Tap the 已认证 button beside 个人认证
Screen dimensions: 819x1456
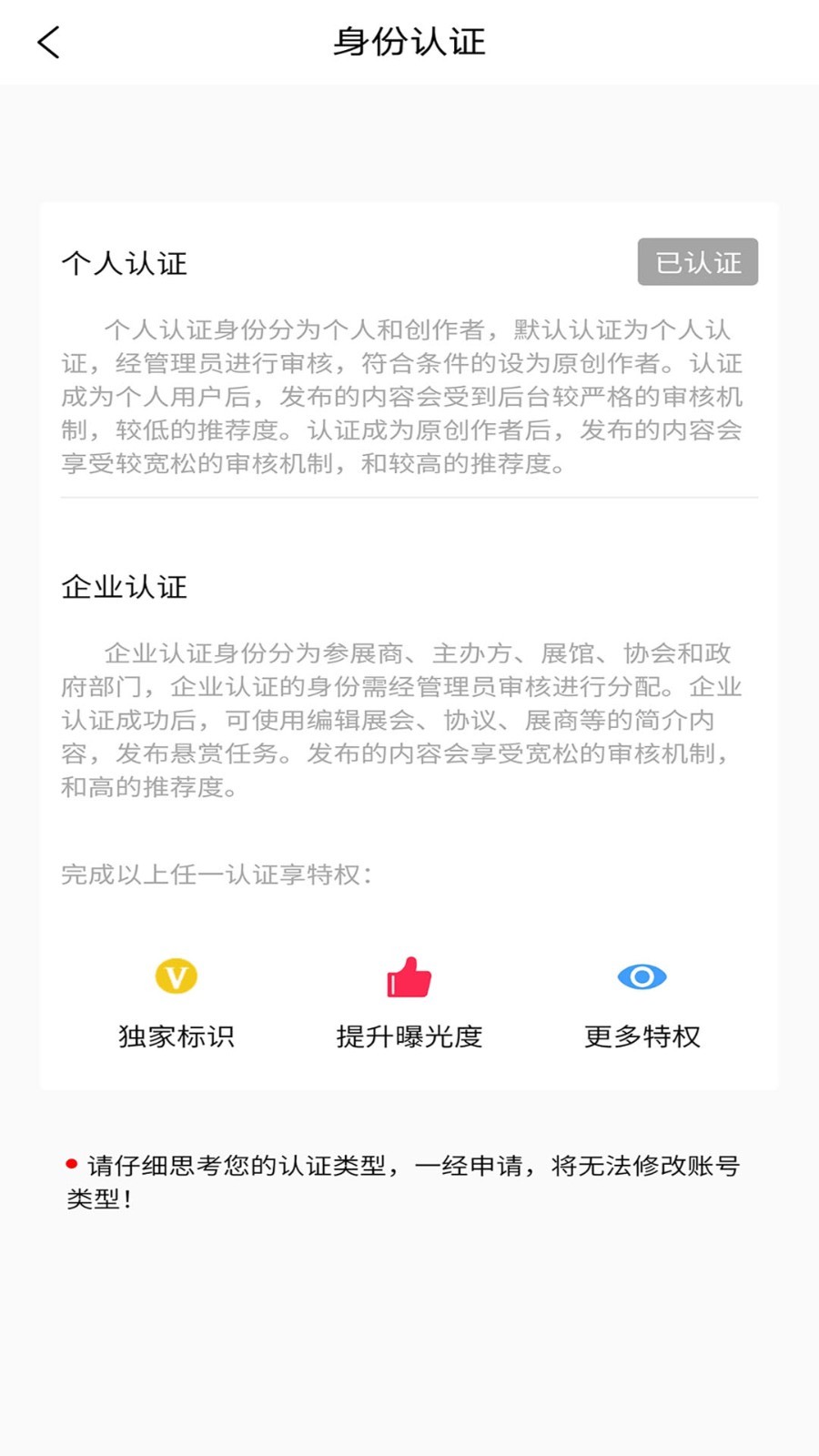point(697,262)
